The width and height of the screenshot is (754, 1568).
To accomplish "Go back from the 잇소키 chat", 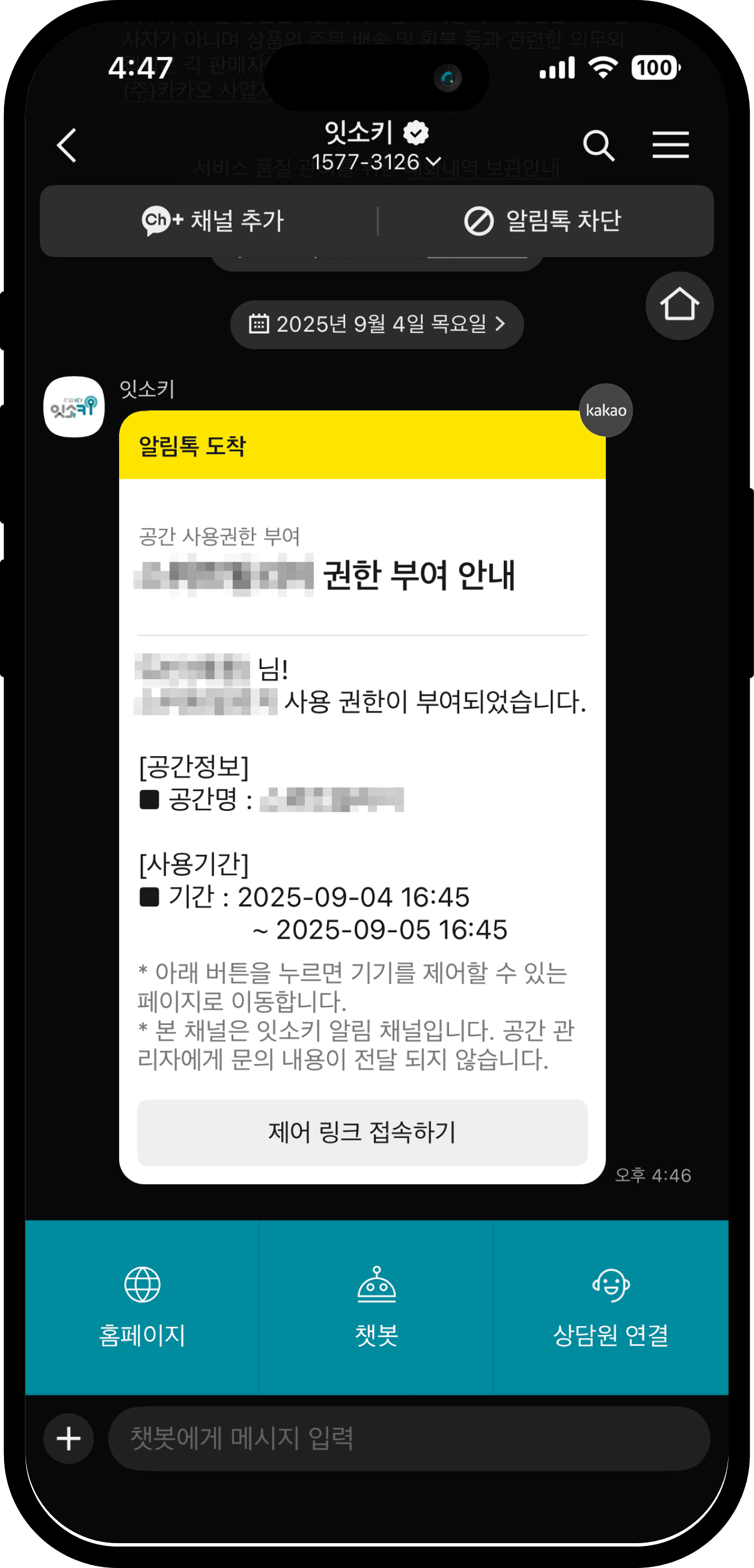I will click(x=67, y=145).
